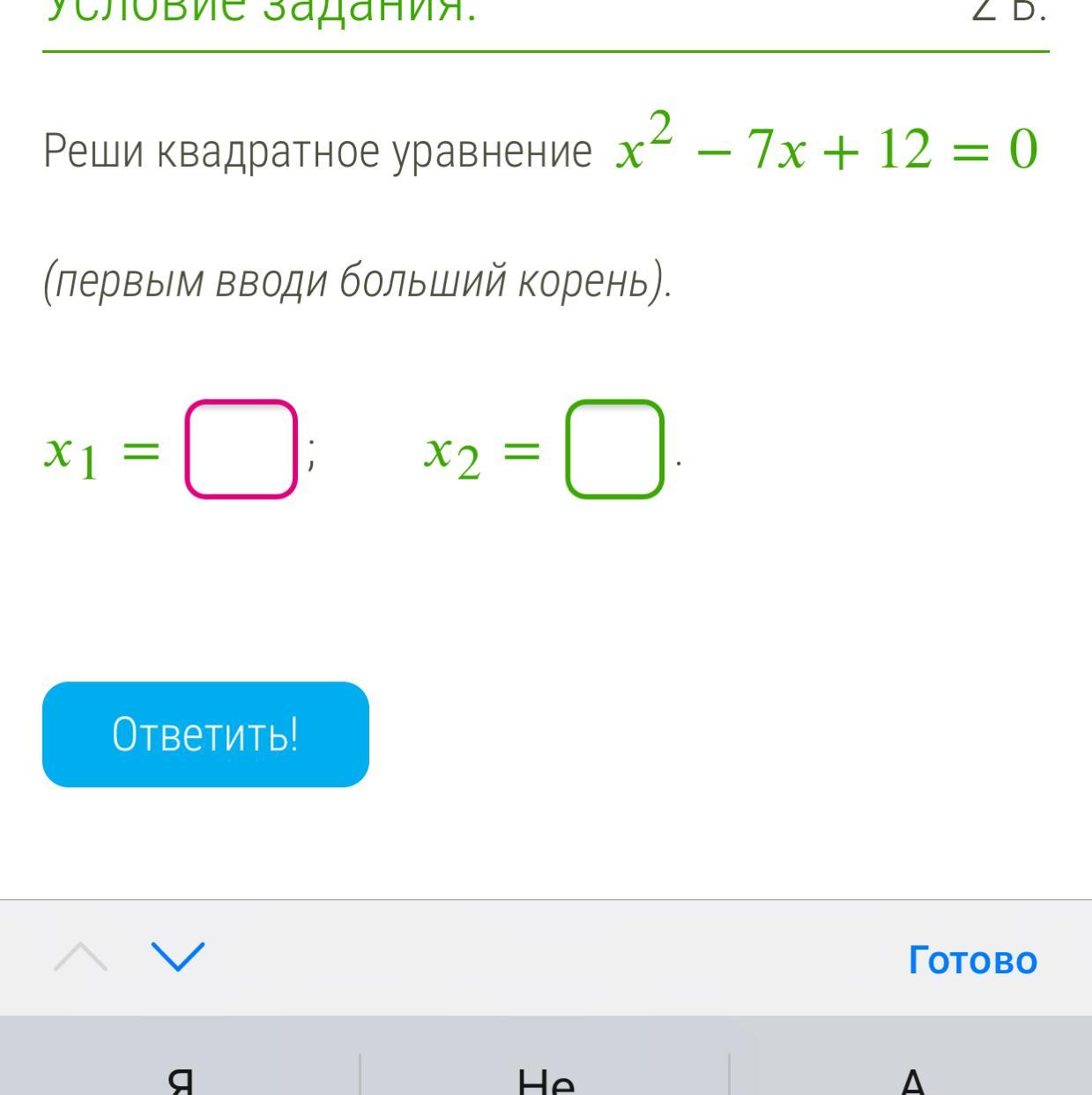Select the Не keyboard suggestion
The height and width of the screenshot is (1095, 1092).
tap(546, 1077)
